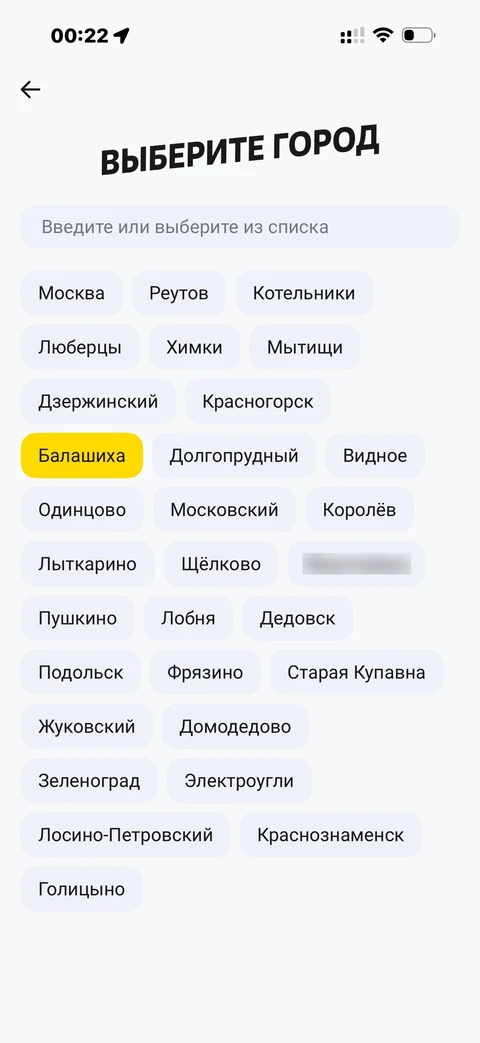Select Голицыно at the list end
Viewport: 480px width, 1043px height.
tap(82, 889)
